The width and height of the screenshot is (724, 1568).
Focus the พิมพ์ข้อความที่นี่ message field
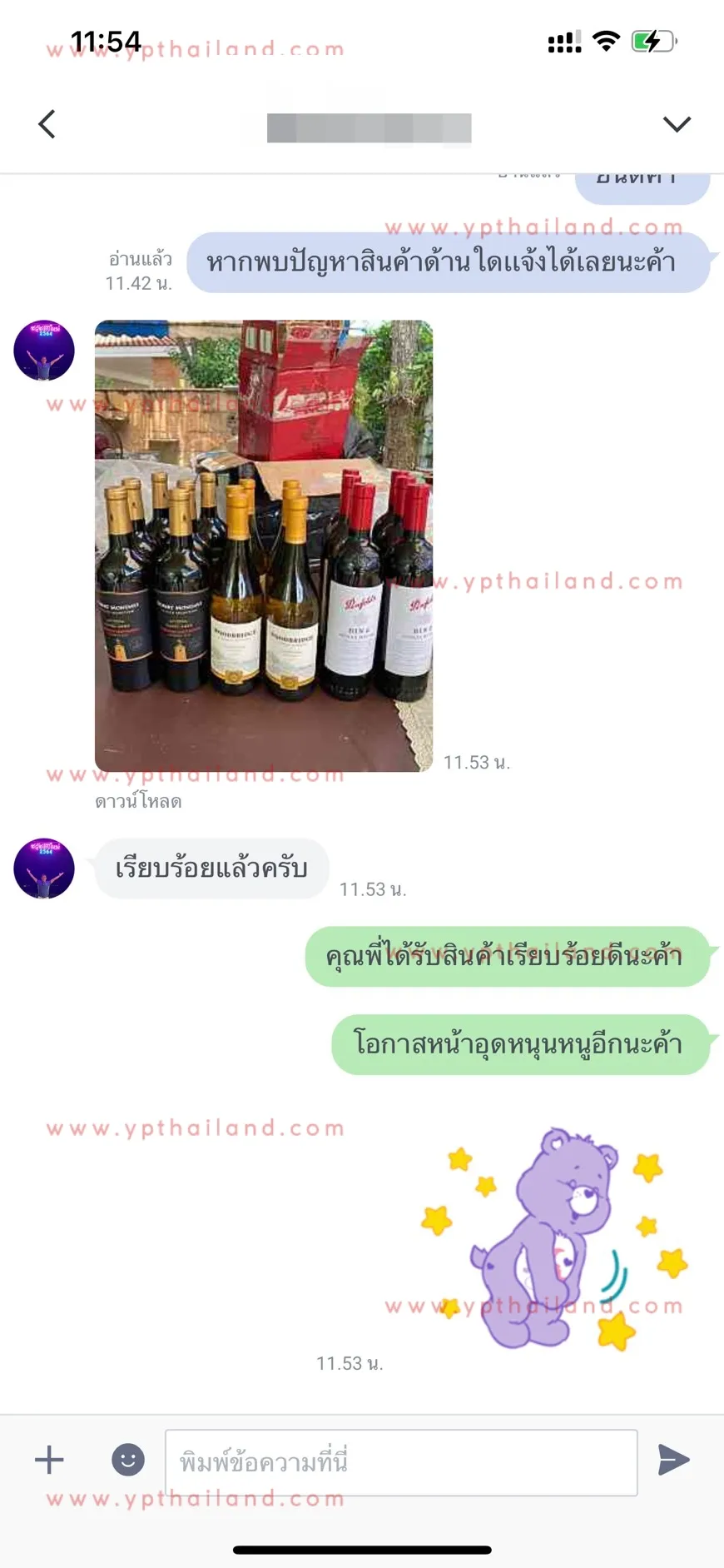(401, 1462)
